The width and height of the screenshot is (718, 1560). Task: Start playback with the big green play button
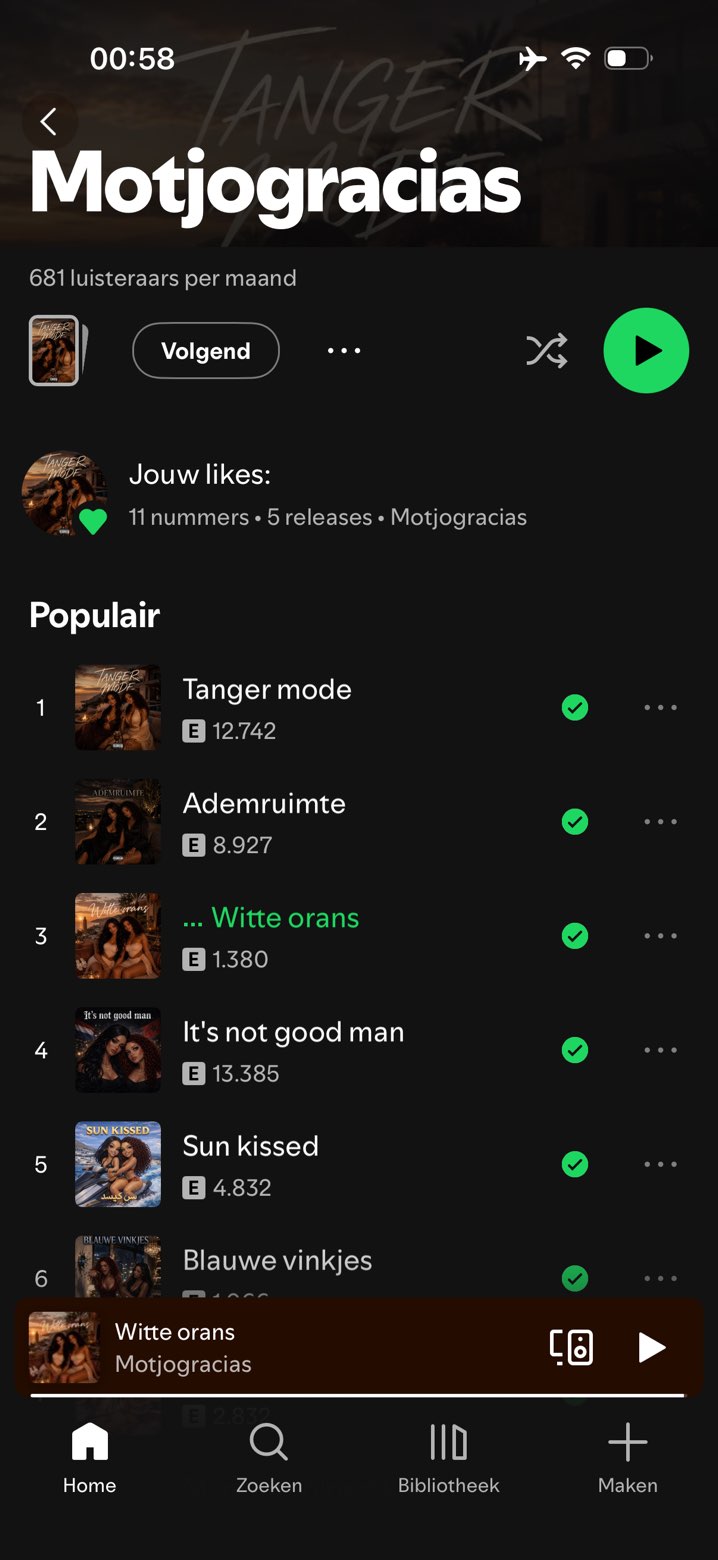click(646, 351)
